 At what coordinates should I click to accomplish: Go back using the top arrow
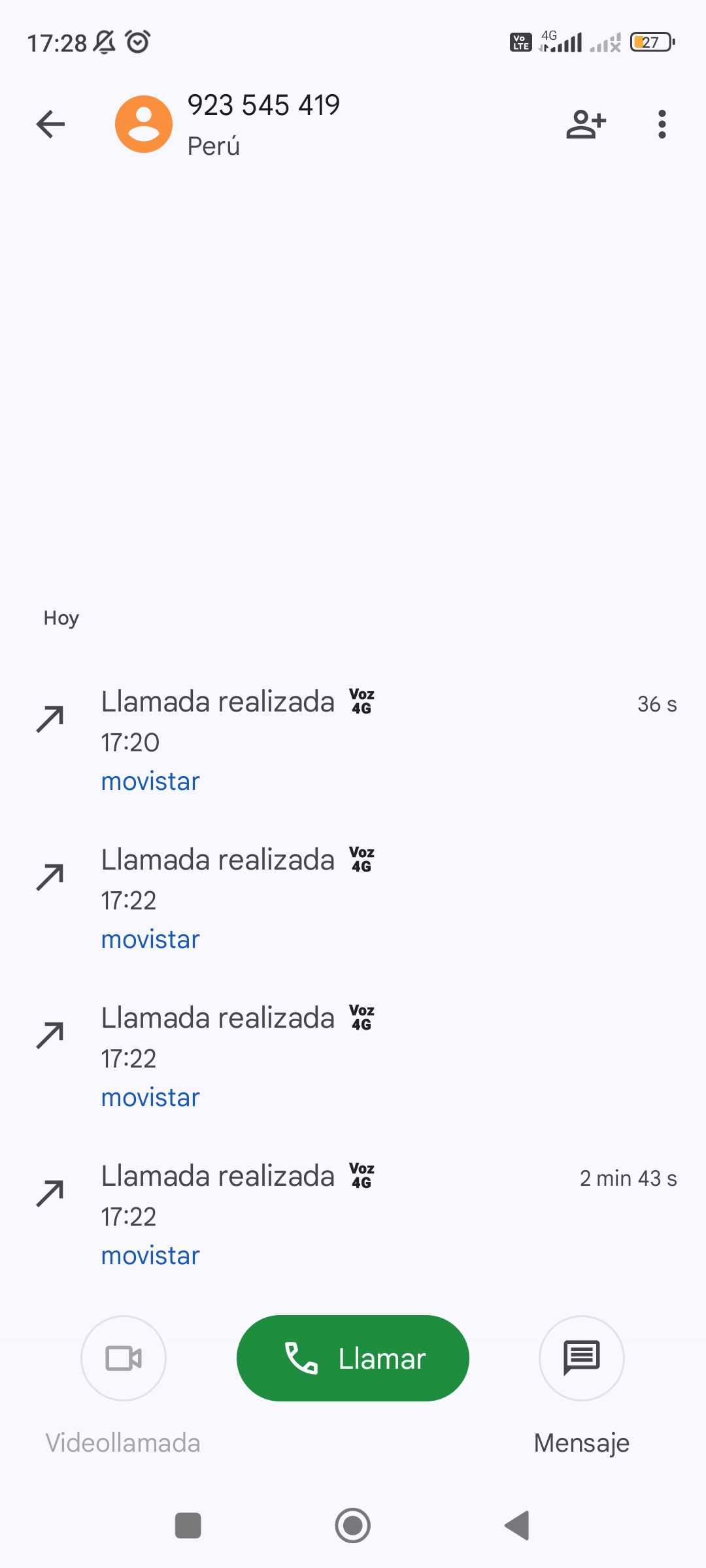[50, 124]
